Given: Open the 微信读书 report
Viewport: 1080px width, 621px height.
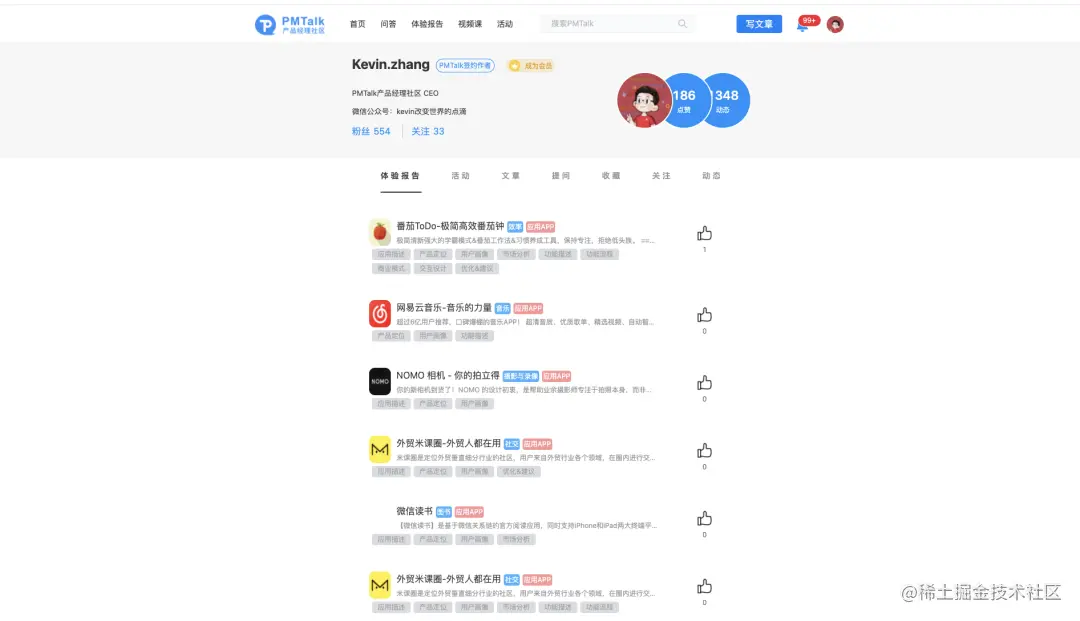Looking at the screenshot, I should click(x=414, y=511).
